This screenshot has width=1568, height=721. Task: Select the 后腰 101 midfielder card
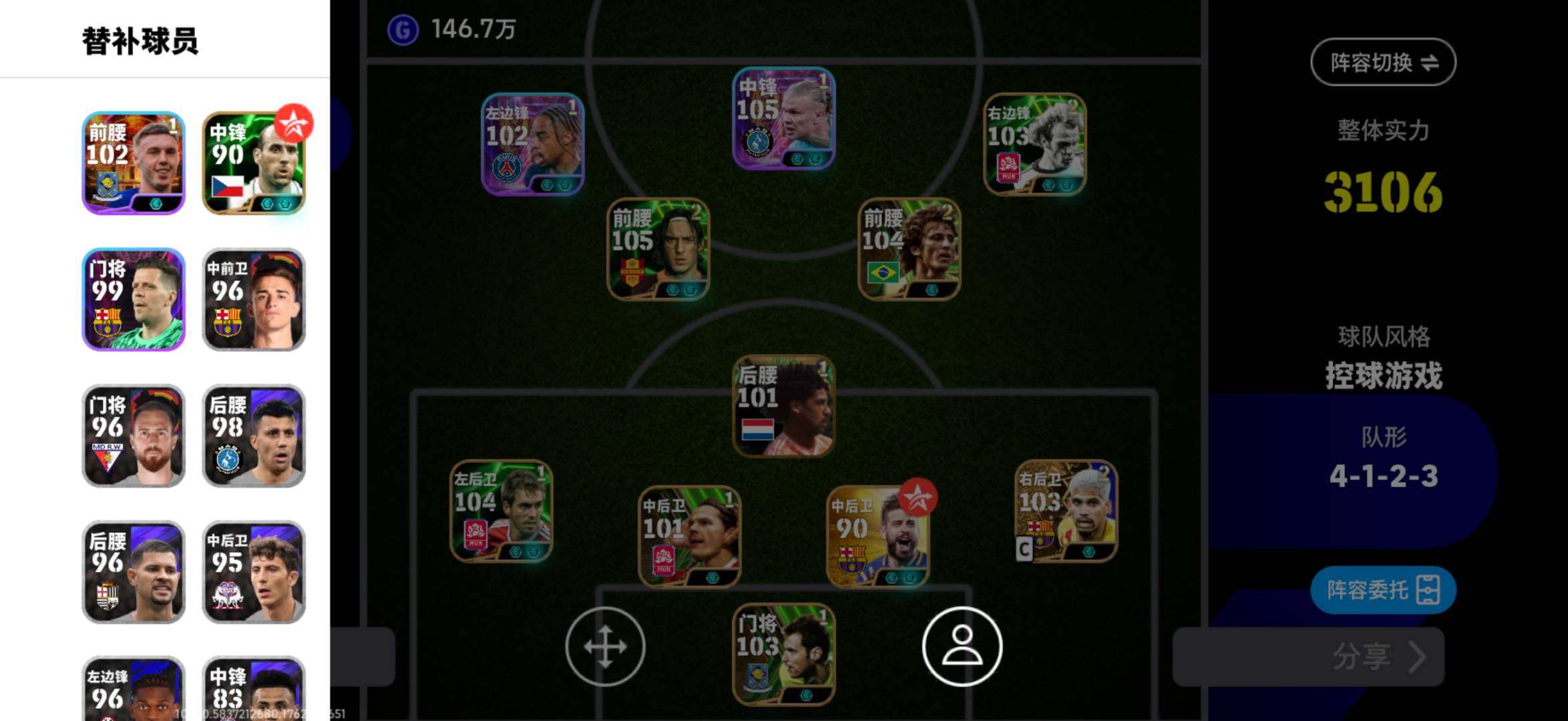pos(784,406)
